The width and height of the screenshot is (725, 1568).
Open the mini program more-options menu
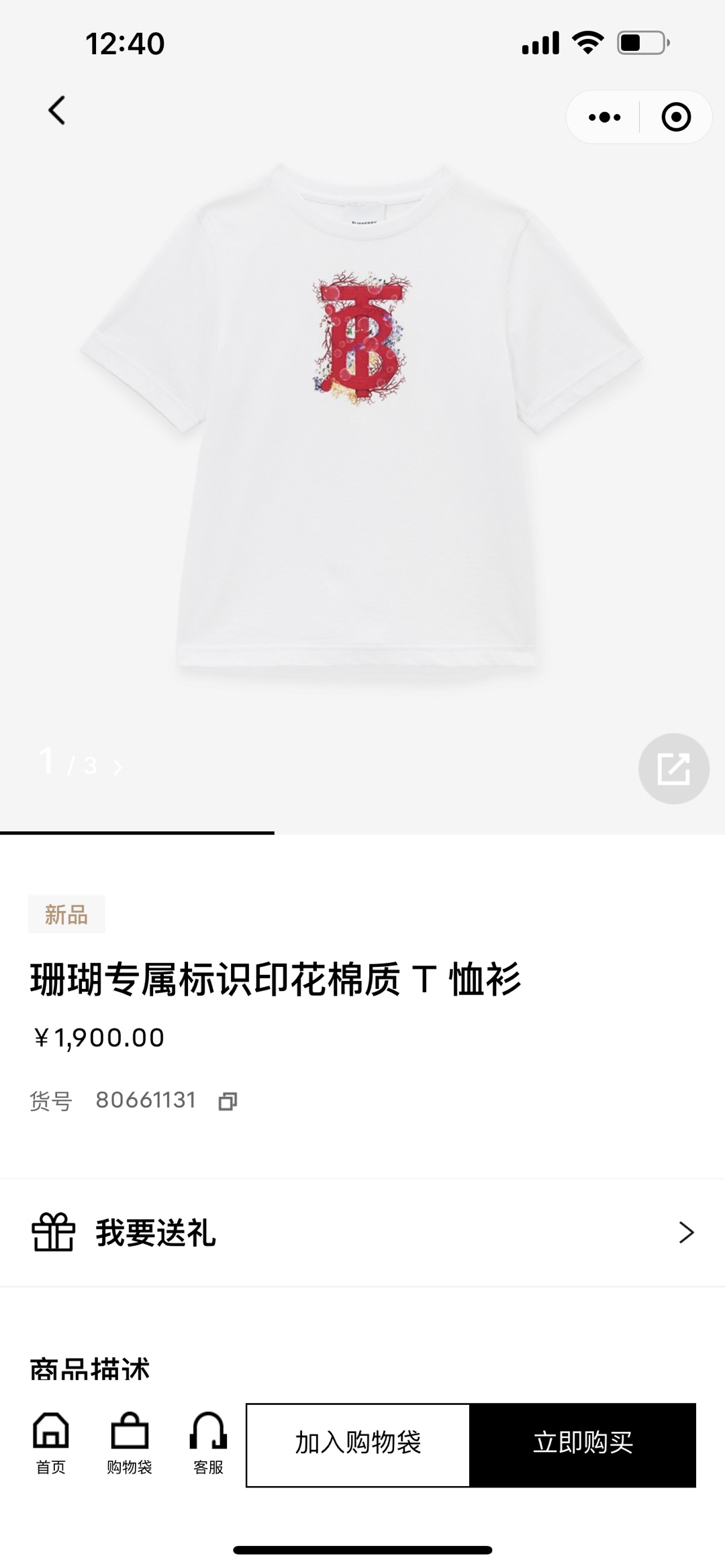click(x=604, y=117)
